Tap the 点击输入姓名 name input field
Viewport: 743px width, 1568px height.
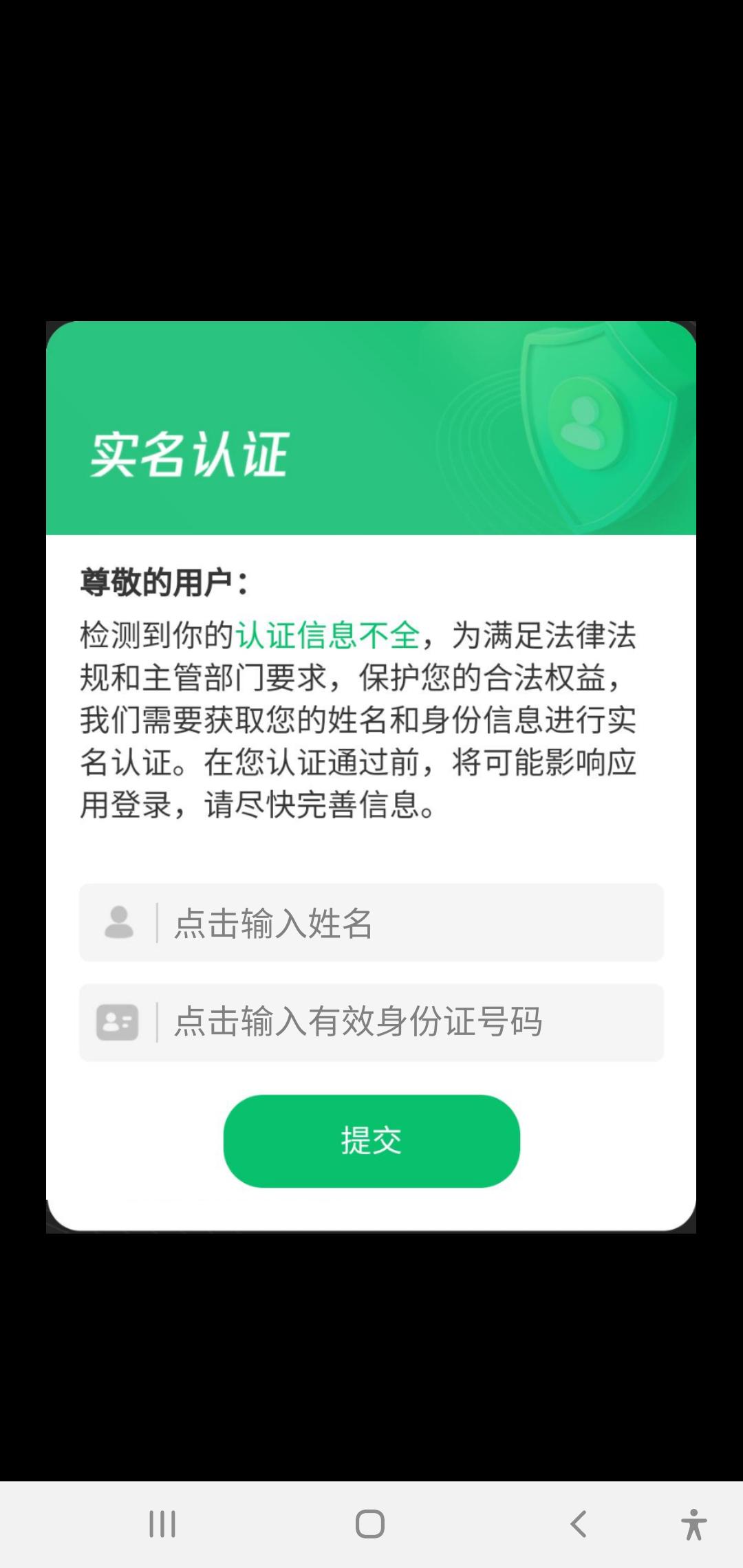371,924
